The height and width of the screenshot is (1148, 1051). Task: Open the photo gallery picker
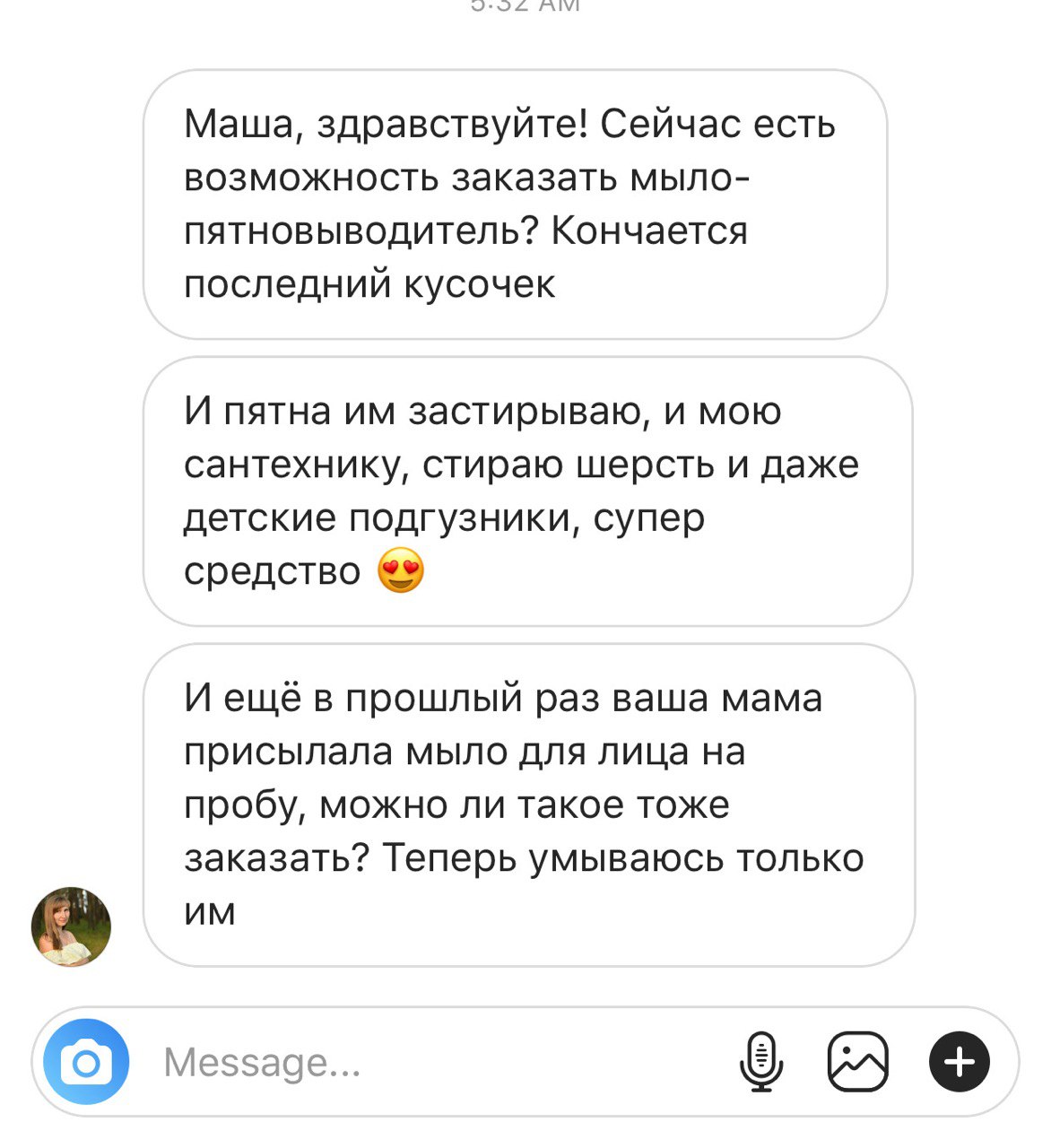857,1062
